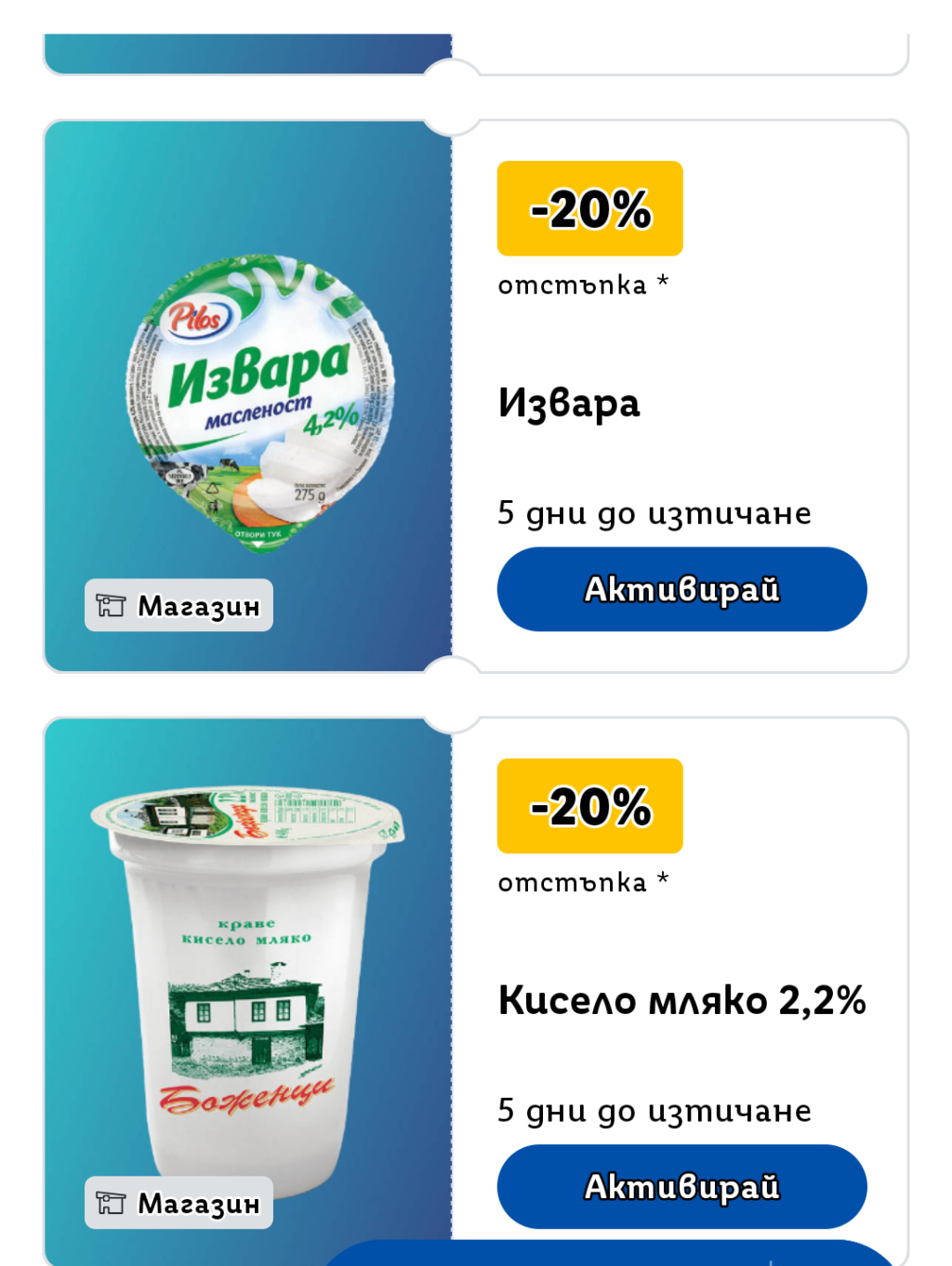Activate the Кисело мляко 2,2% coupon
Image resolution: width=952 pixels, height=1266 pixels.
(x=681, y=1186)
